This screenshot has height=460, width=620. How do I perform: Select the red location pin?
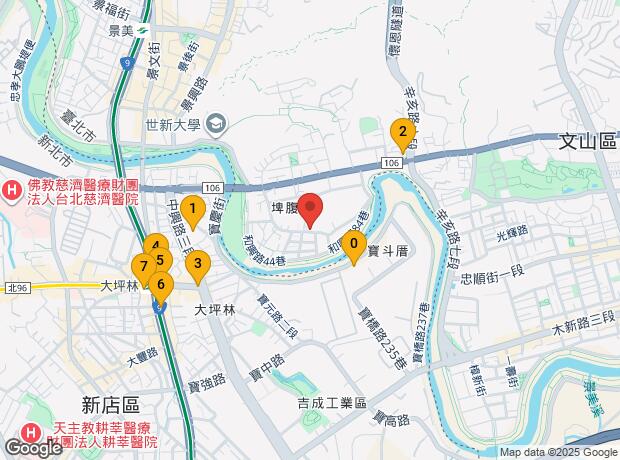pyautogui.click(x=310, y=210)
